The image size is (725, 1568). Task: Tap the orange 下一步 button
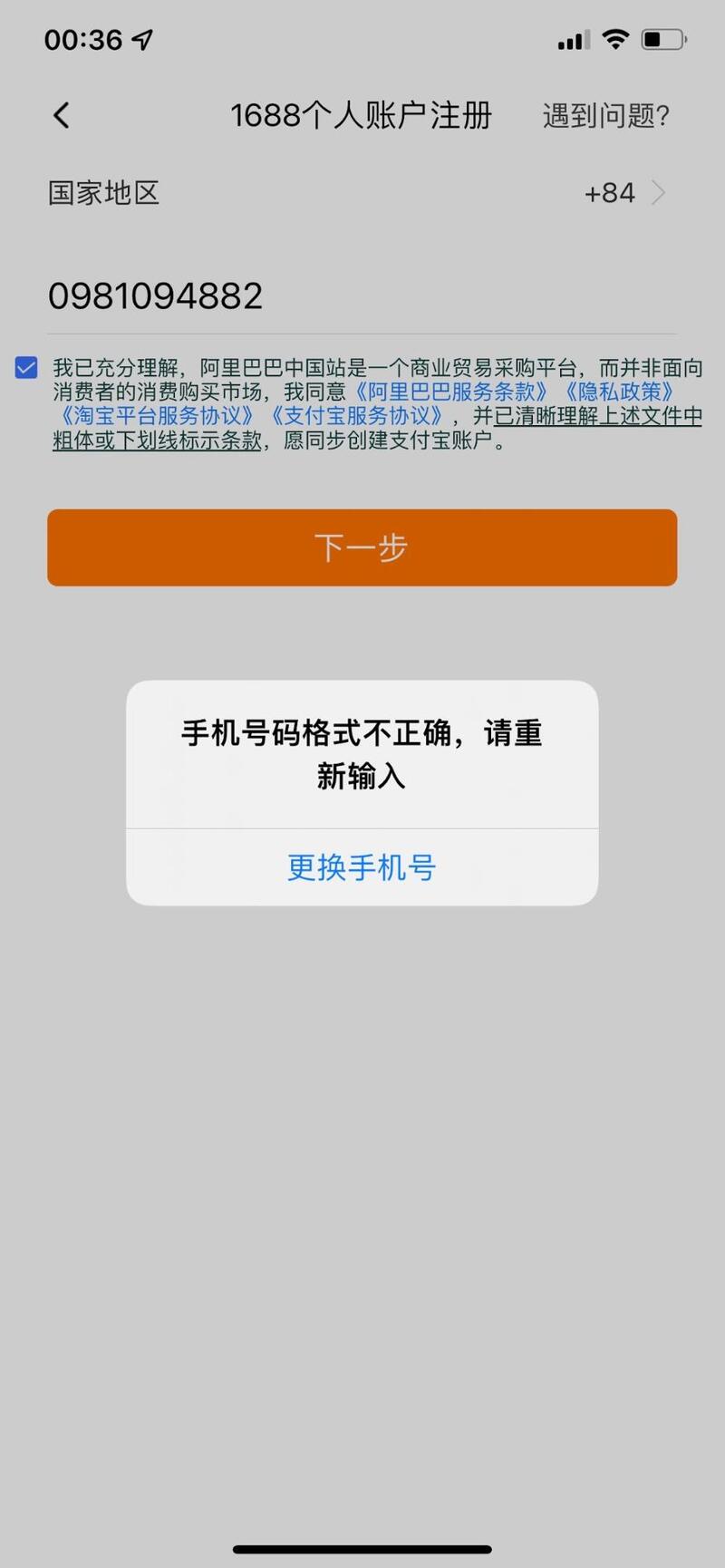[362, 547]
